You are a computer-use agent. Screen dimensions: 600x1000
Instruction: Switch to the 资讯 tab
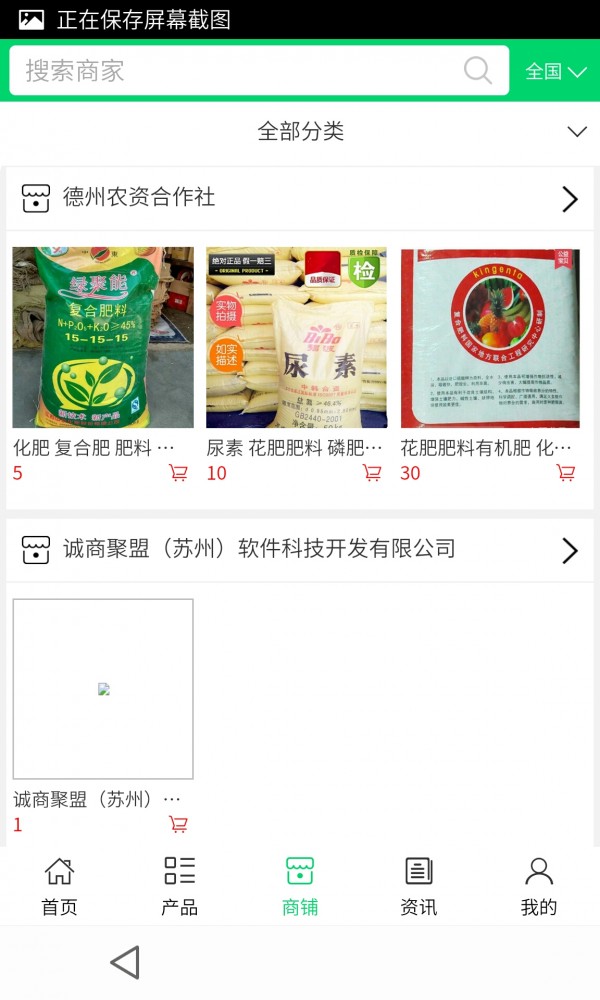[419, 886]
